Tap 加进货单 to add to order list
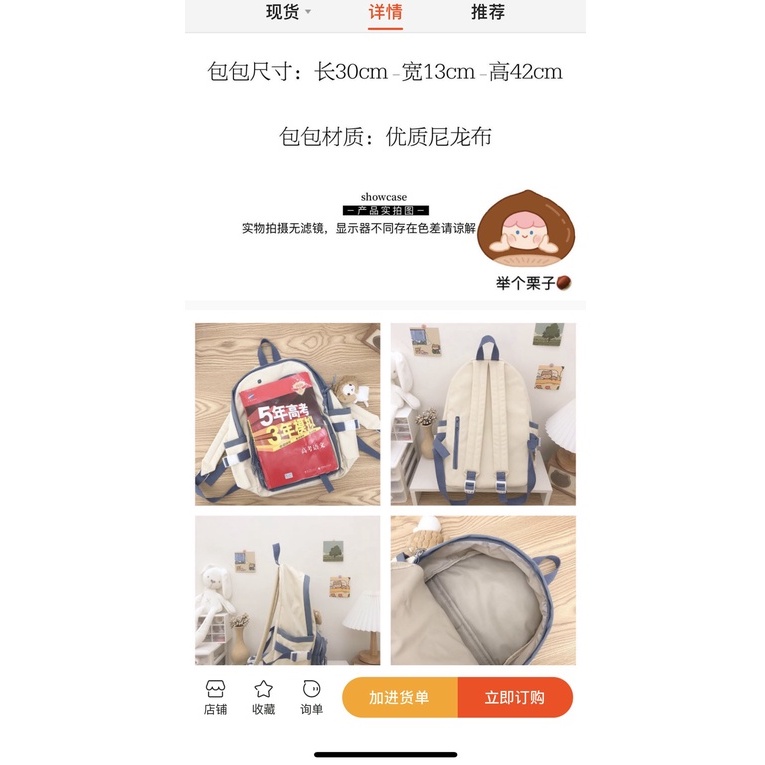 400,697
